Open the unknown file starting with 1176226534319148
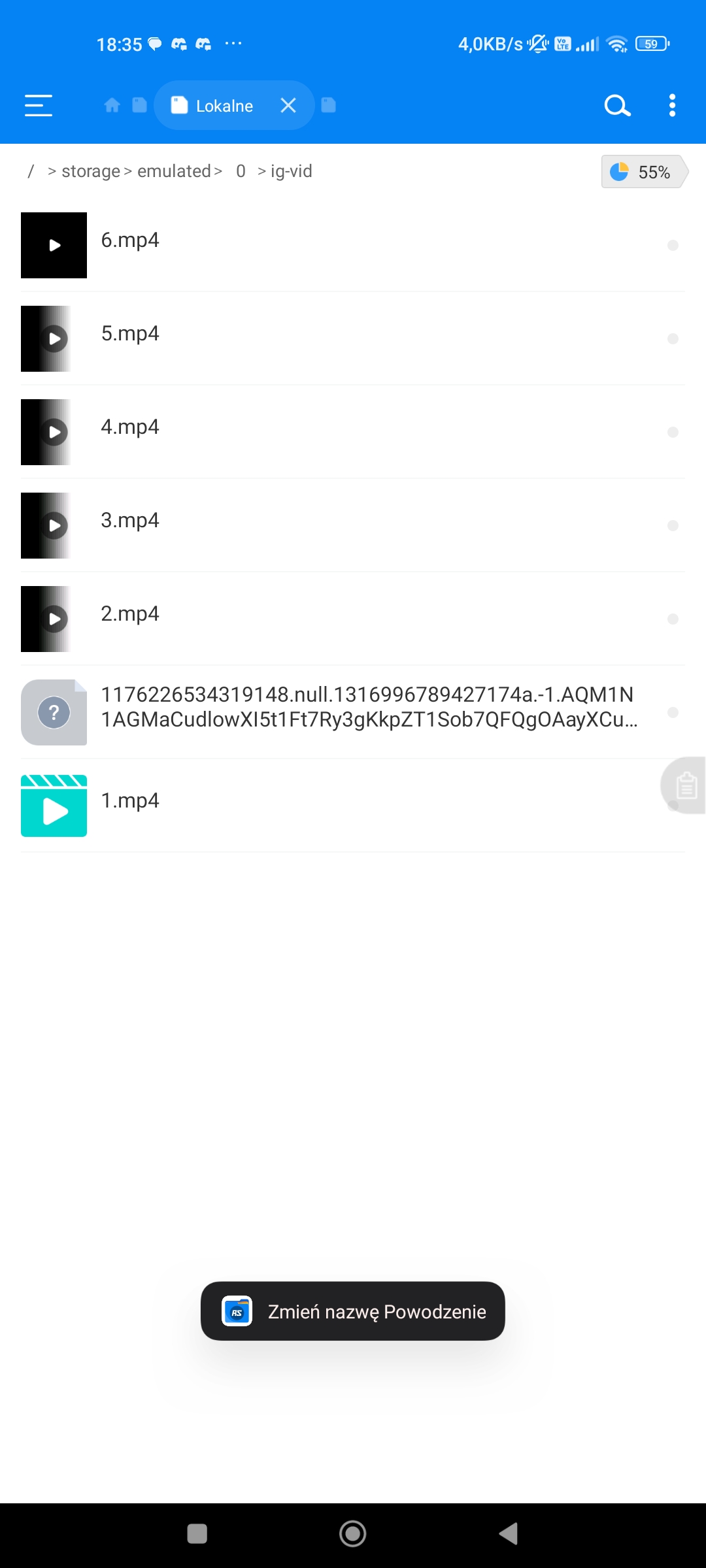The width and height of the screenshot is (706, 1568). [x=366, y=707]
